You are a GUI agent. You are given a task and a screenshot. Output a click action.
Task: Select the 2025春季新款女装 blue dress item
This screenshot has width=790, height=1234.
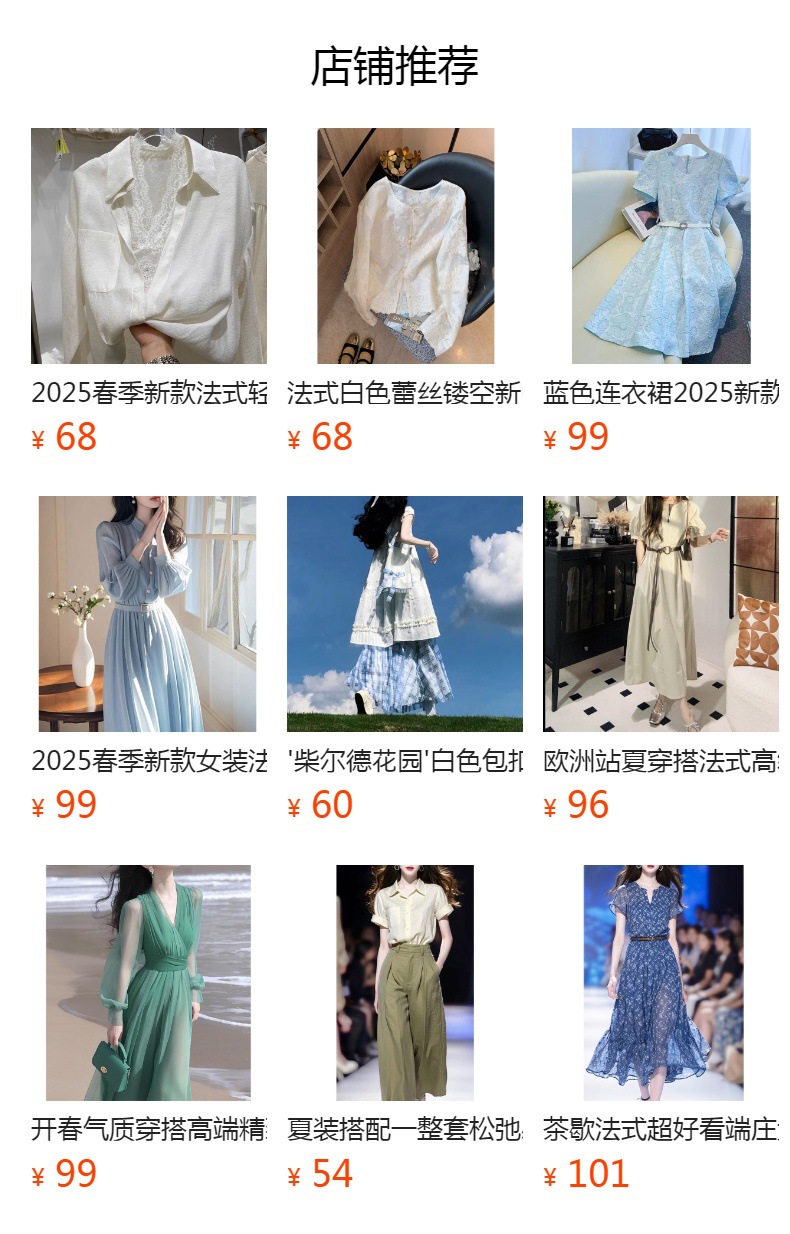(x=149, y=614)
